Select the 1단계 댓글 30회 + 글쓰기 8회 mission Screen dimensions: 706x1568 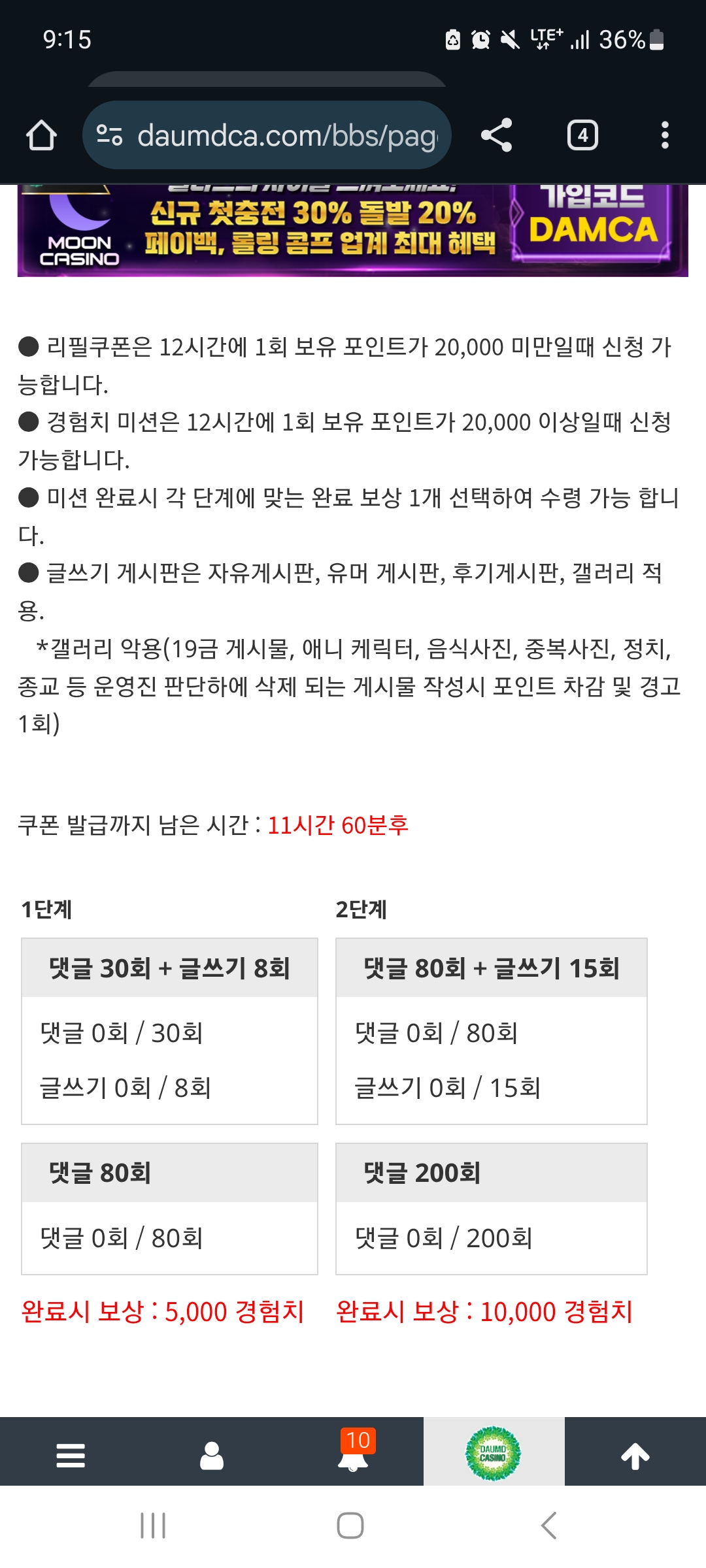tap(169, 1031)
